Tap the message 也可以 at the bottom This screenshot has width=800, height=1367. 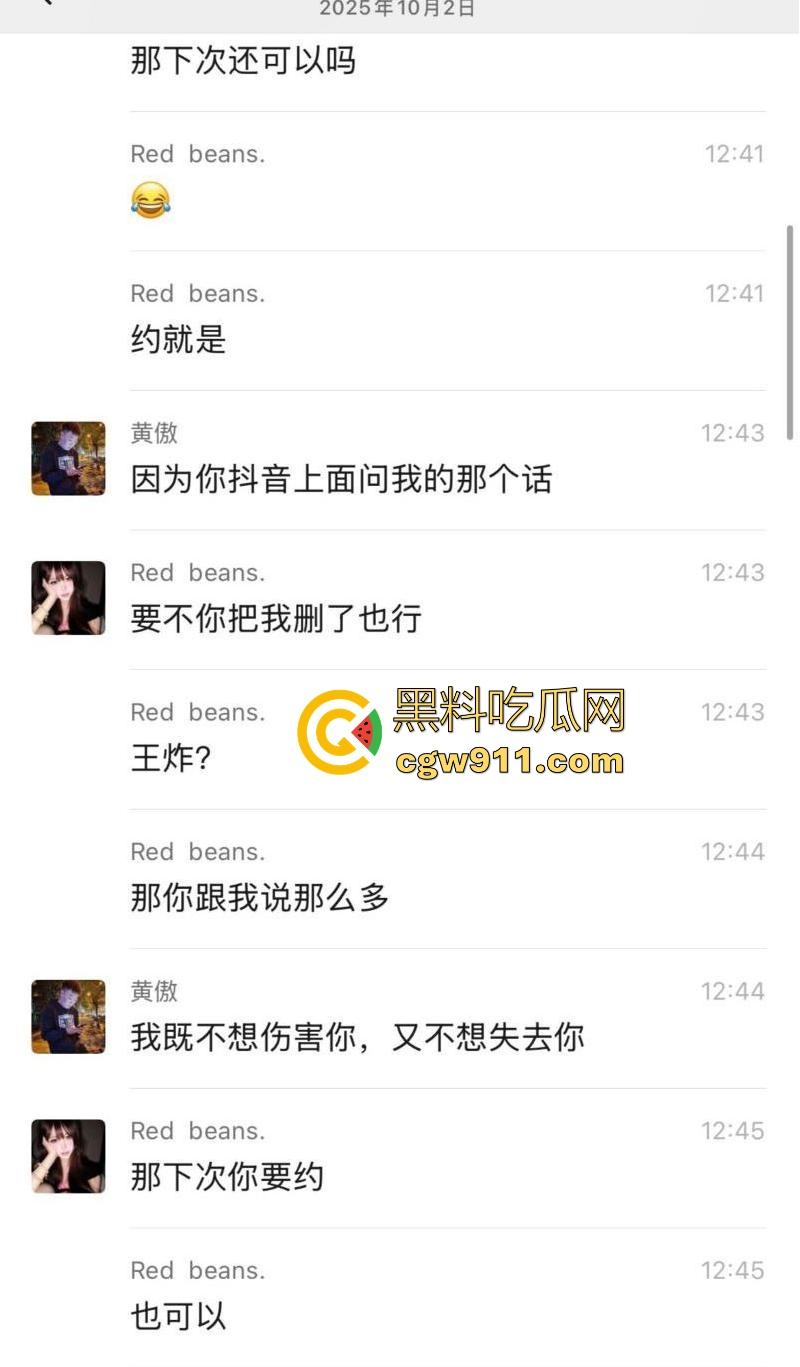point(177,1317)
